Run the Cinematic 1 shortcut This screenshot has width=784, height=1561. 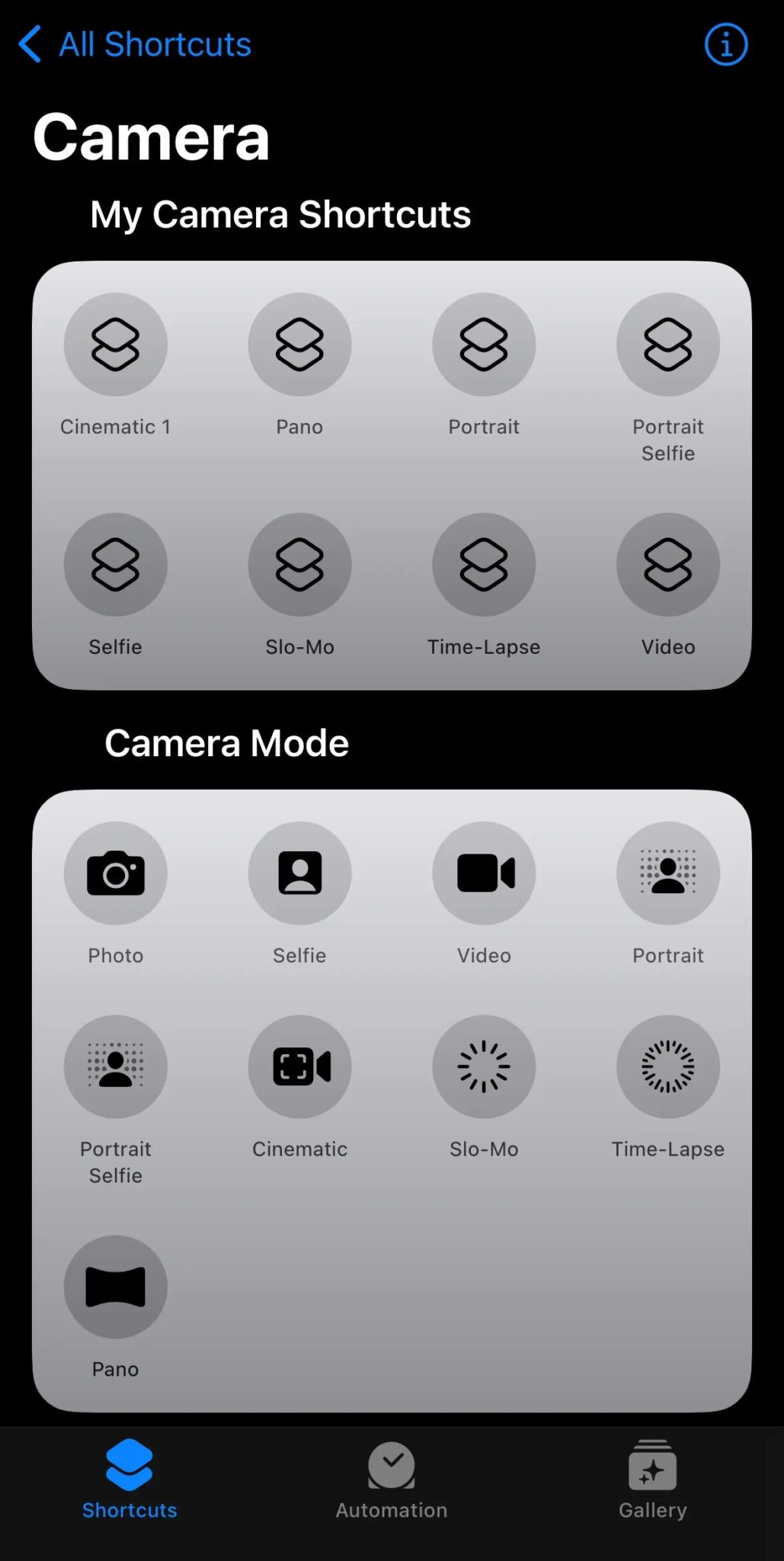(115, 345)
